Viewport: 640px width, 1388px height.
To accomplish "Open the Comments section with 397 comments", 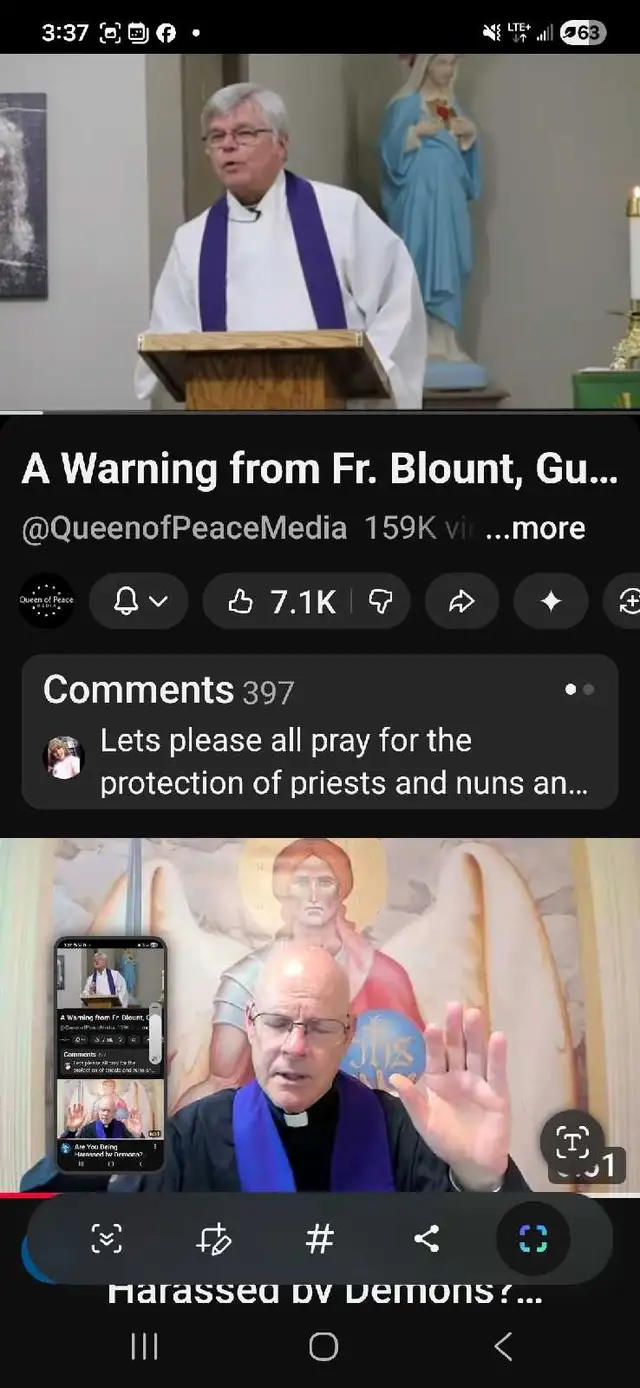I will [x=320, y=733].
